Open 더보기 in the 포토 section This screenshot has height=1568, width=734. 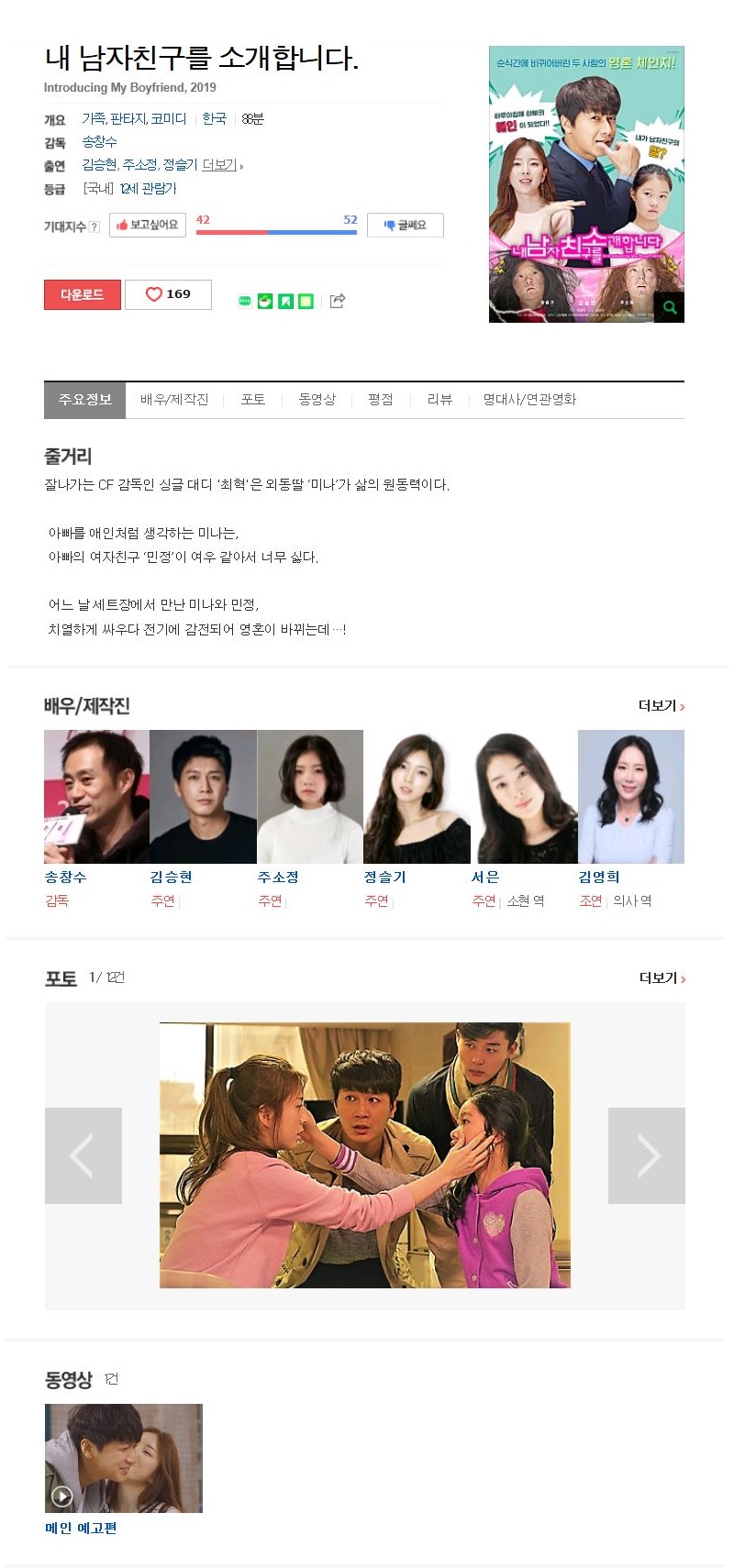tap(662, 977)
